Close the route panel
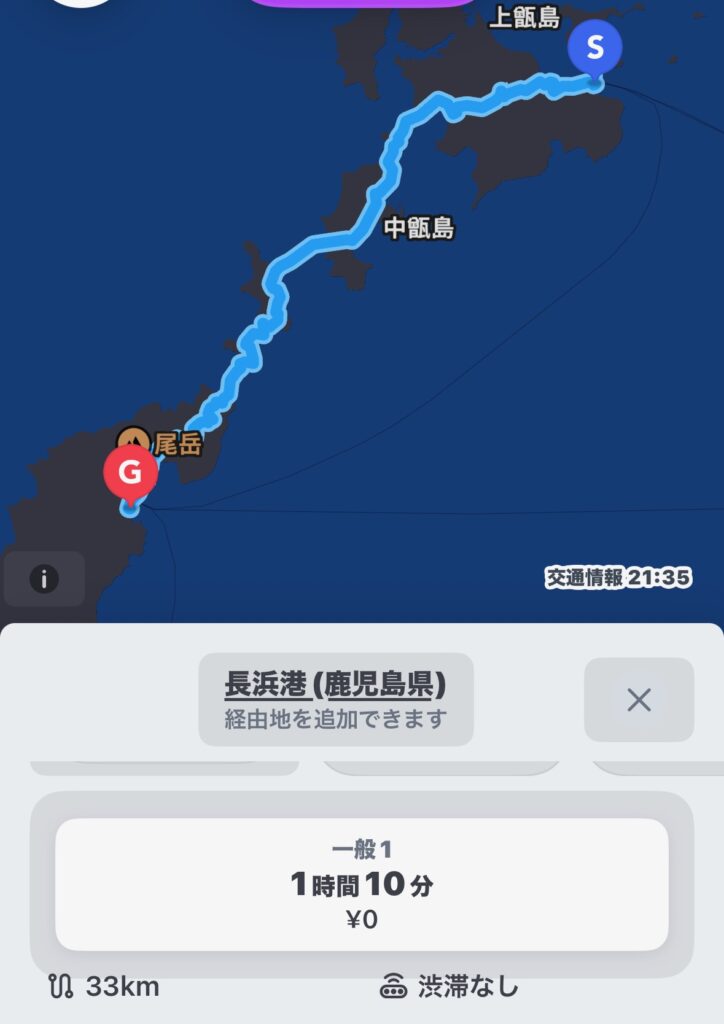The height and width of the screenshot is (1024, 724). [638, 699]
